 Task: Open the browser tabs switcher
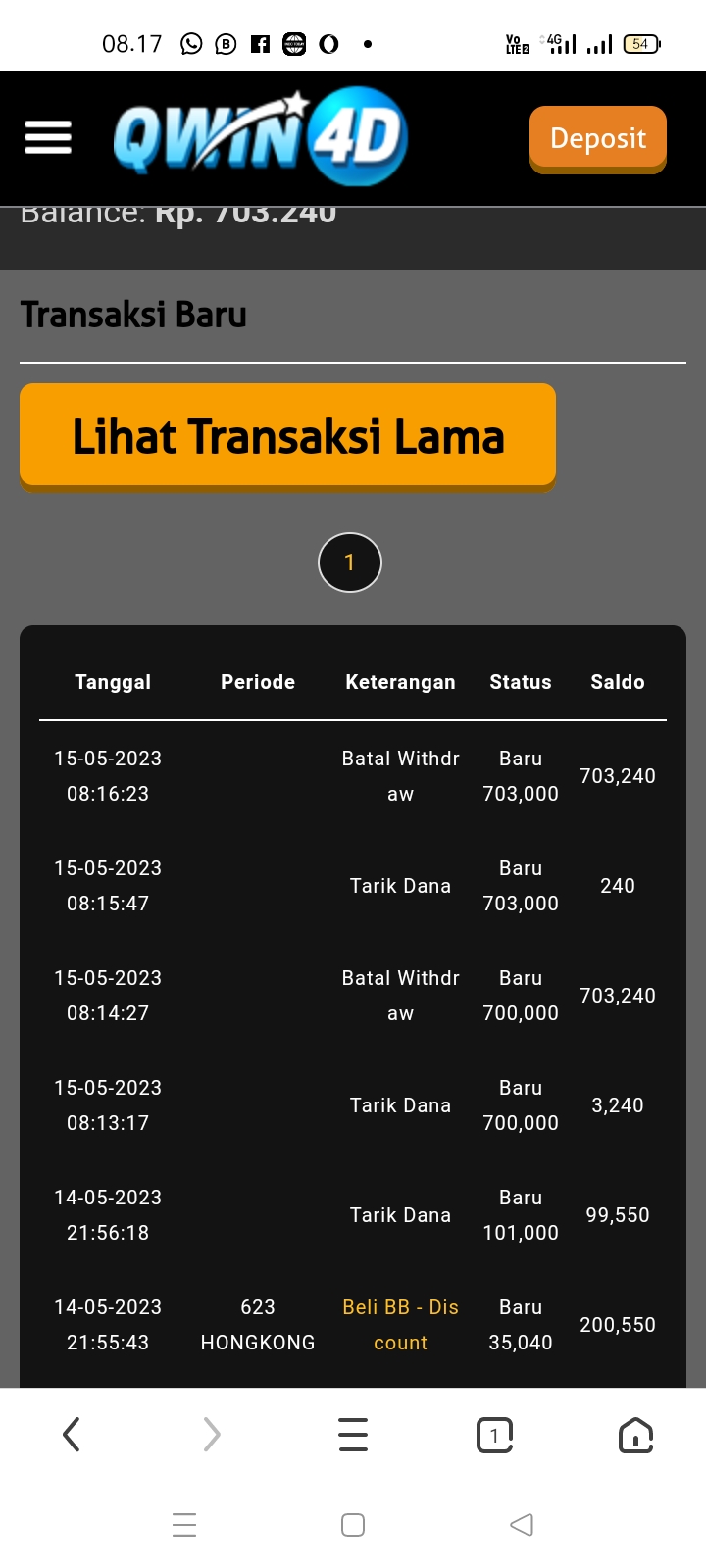pyautogui.click(x=494, y=1435)
